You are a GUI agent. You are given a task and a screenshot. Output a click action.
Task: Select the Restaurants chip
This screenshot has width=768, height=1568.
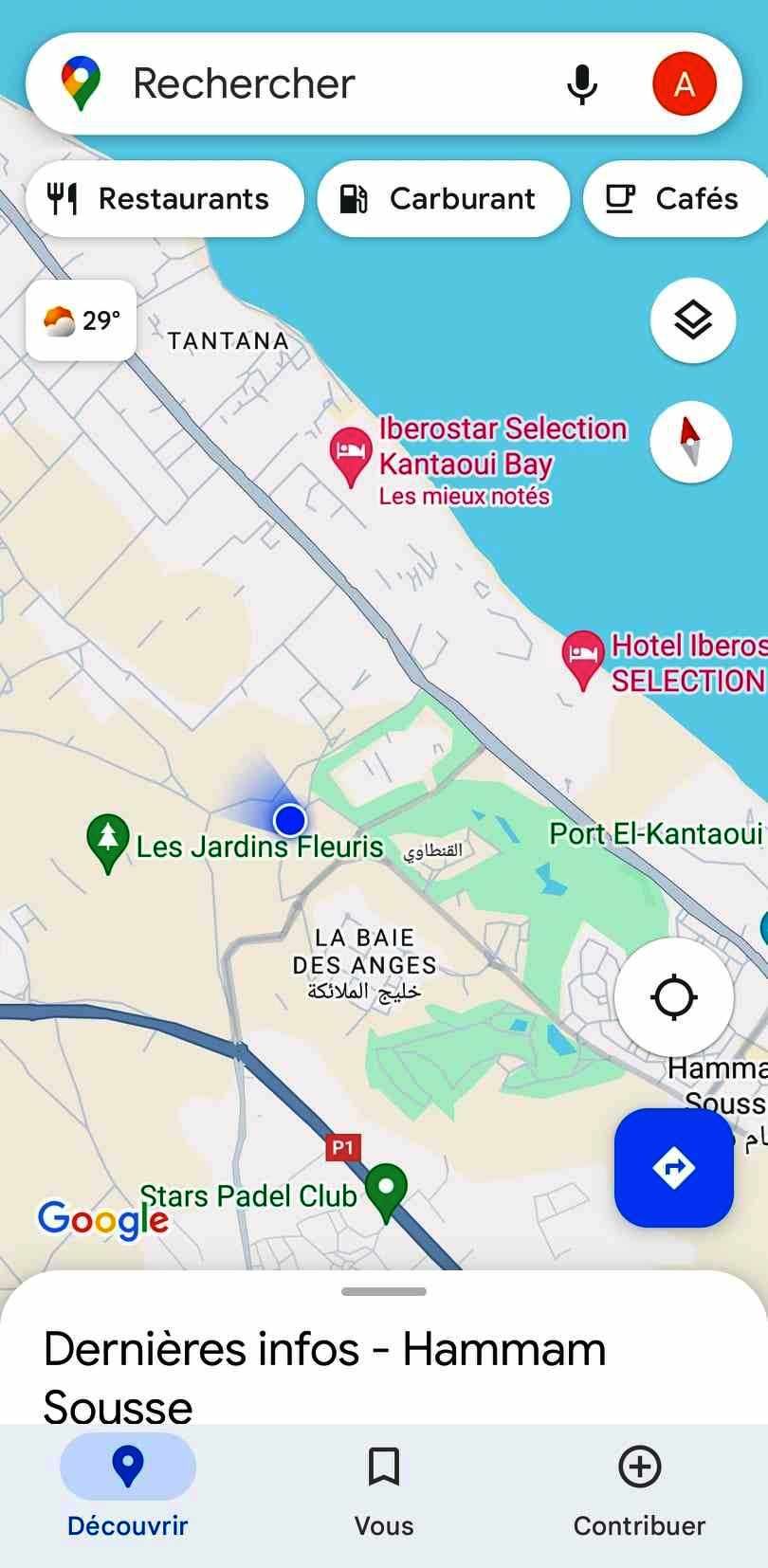coord(164,199)
